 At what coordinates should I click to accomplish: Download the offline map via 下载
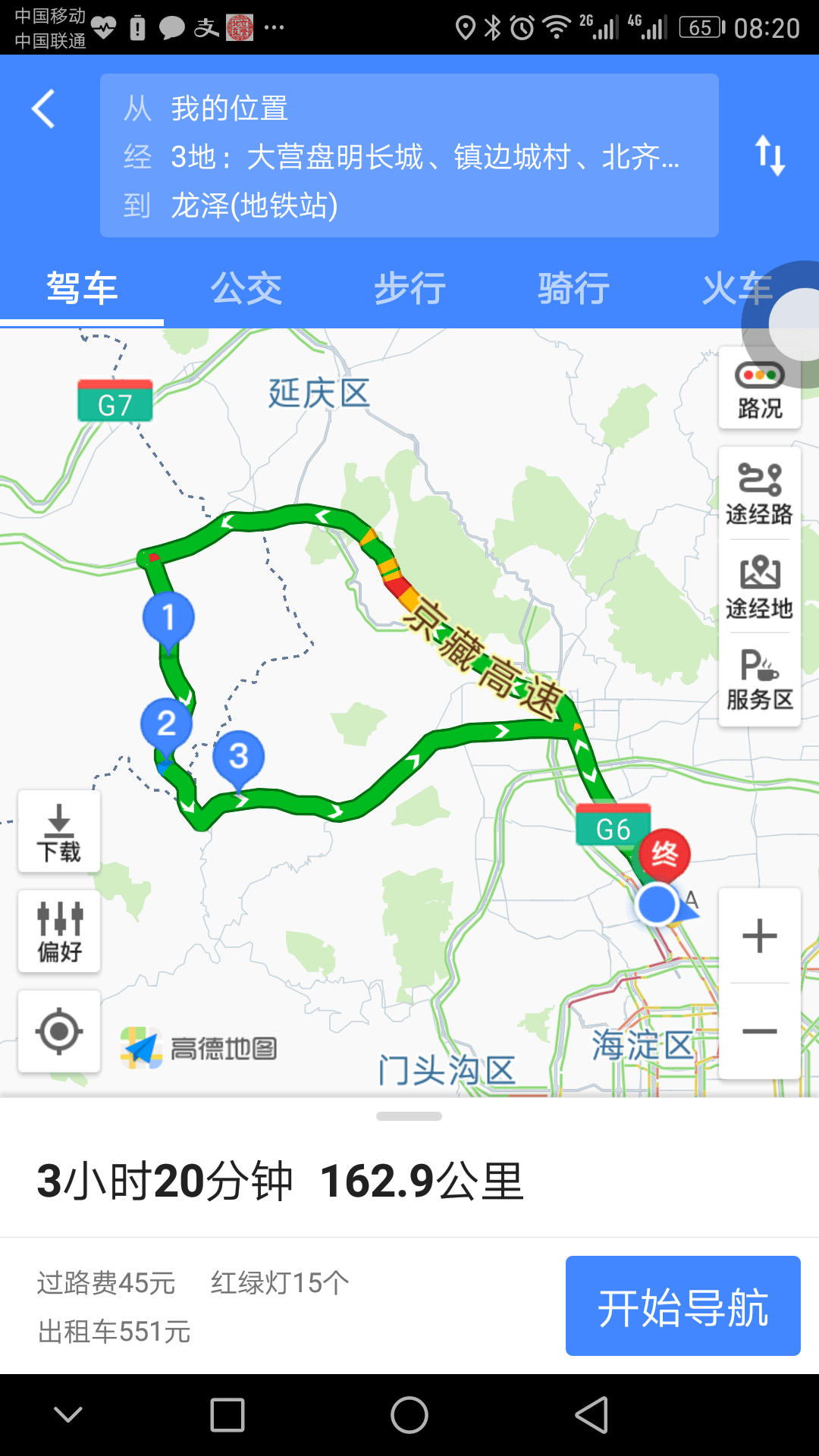point(59,832)
